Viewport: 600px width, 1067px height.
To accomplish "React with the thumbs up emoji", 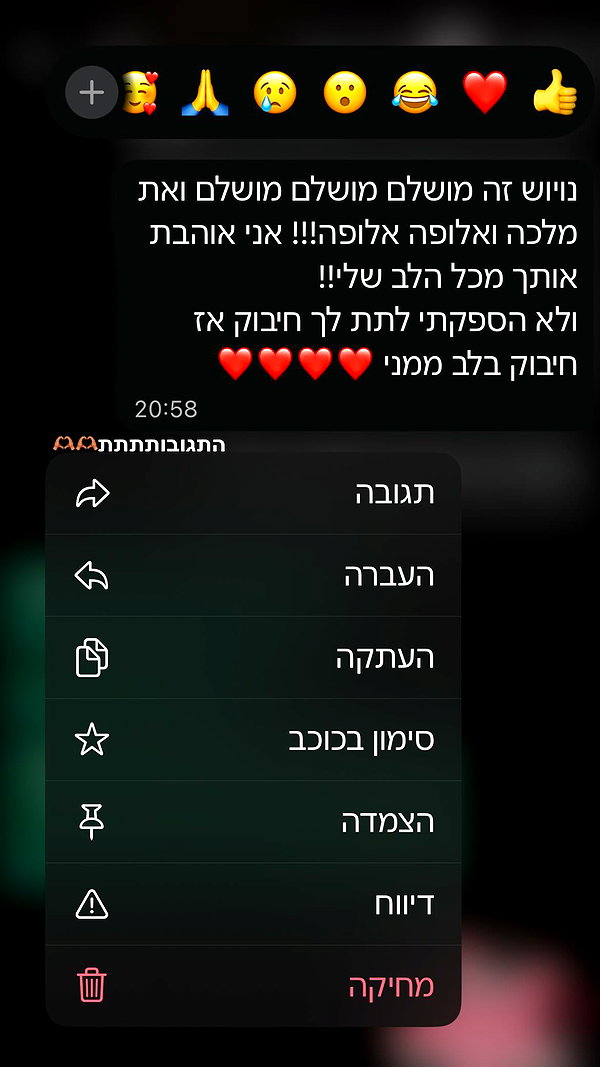I will click(555, 92).
